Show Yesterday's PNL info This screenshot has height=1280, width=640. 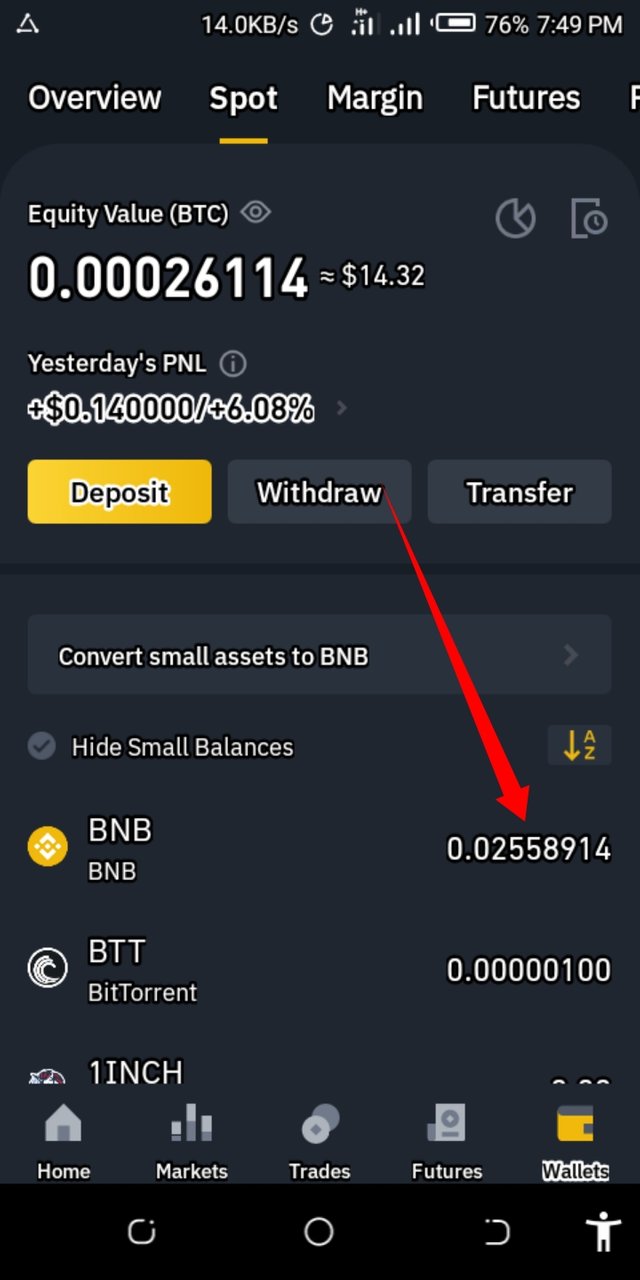(x=232, y=363)
